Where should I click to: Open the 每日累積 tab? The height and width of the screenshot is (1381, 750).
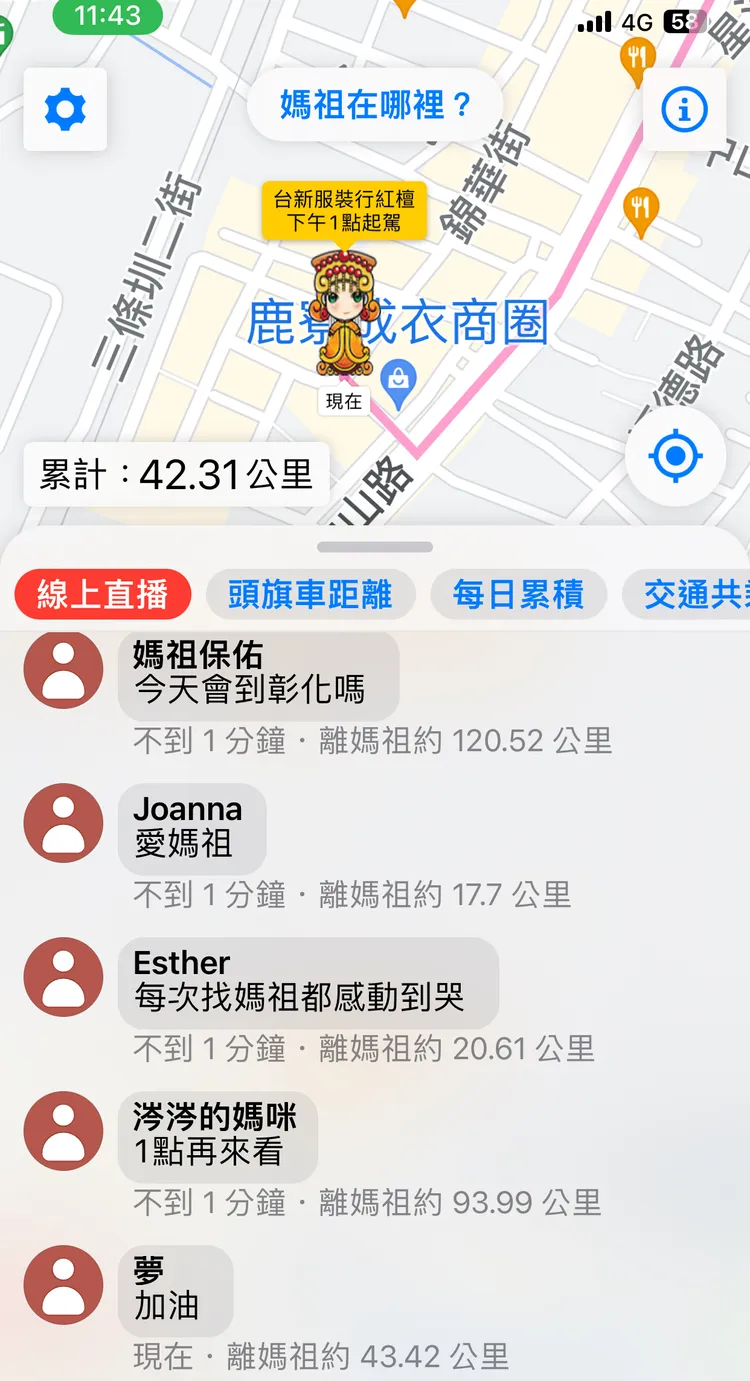click(518, 594)
